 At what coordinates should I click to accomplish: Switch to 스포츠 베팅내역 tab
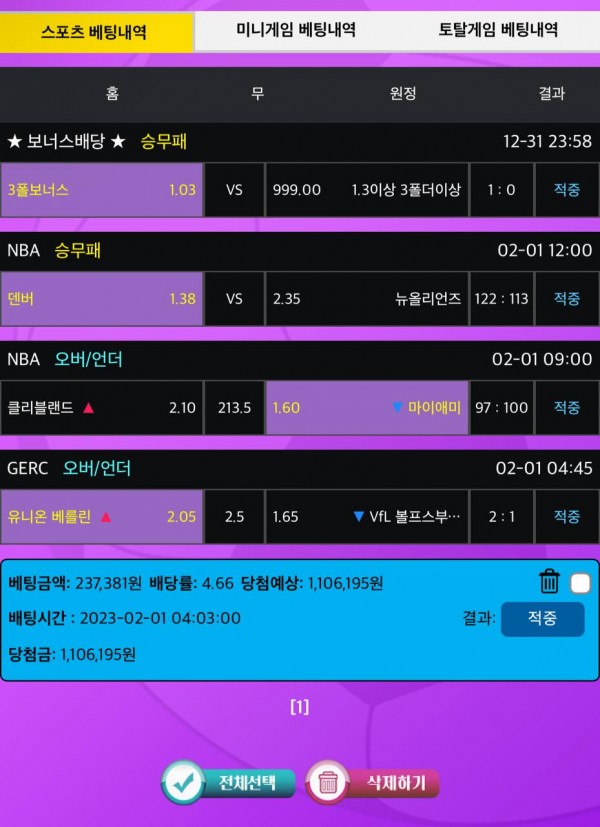pos(96,32)
